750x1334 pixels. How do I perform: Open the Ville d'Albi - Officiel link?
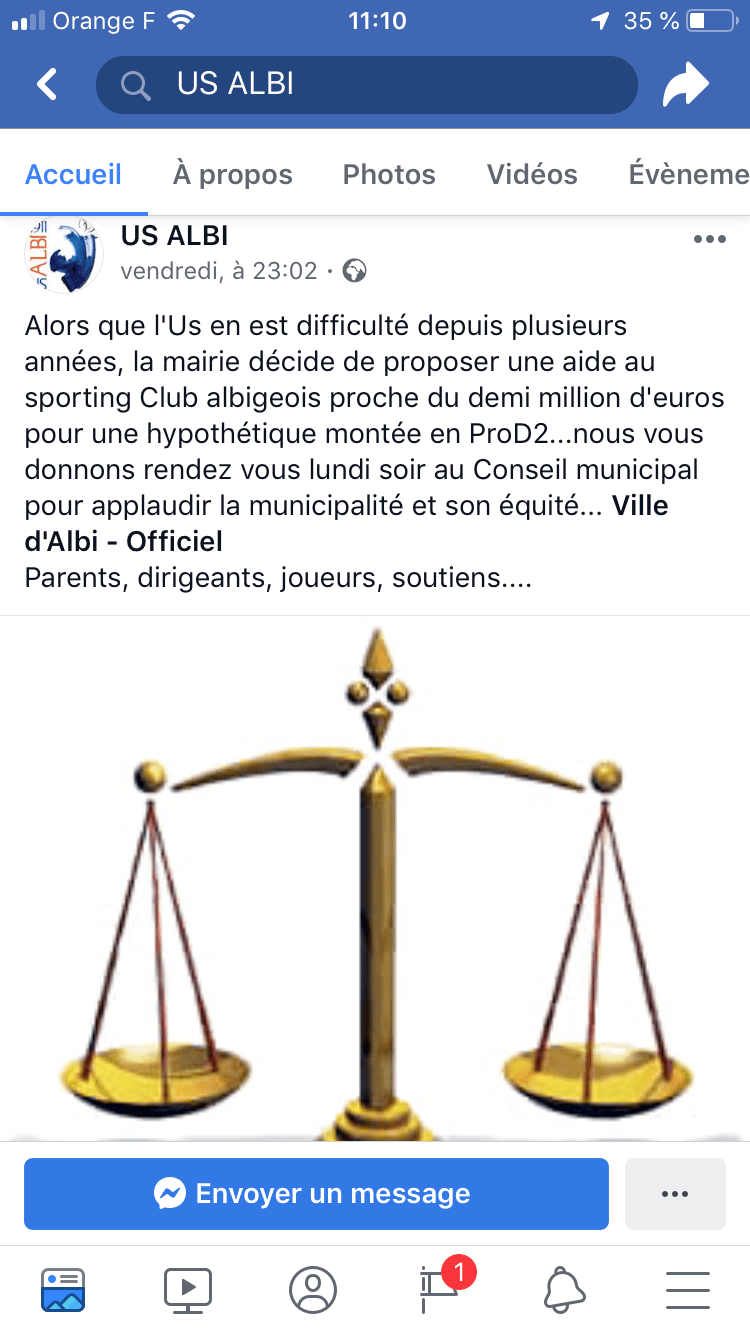[x=346, y=523]
